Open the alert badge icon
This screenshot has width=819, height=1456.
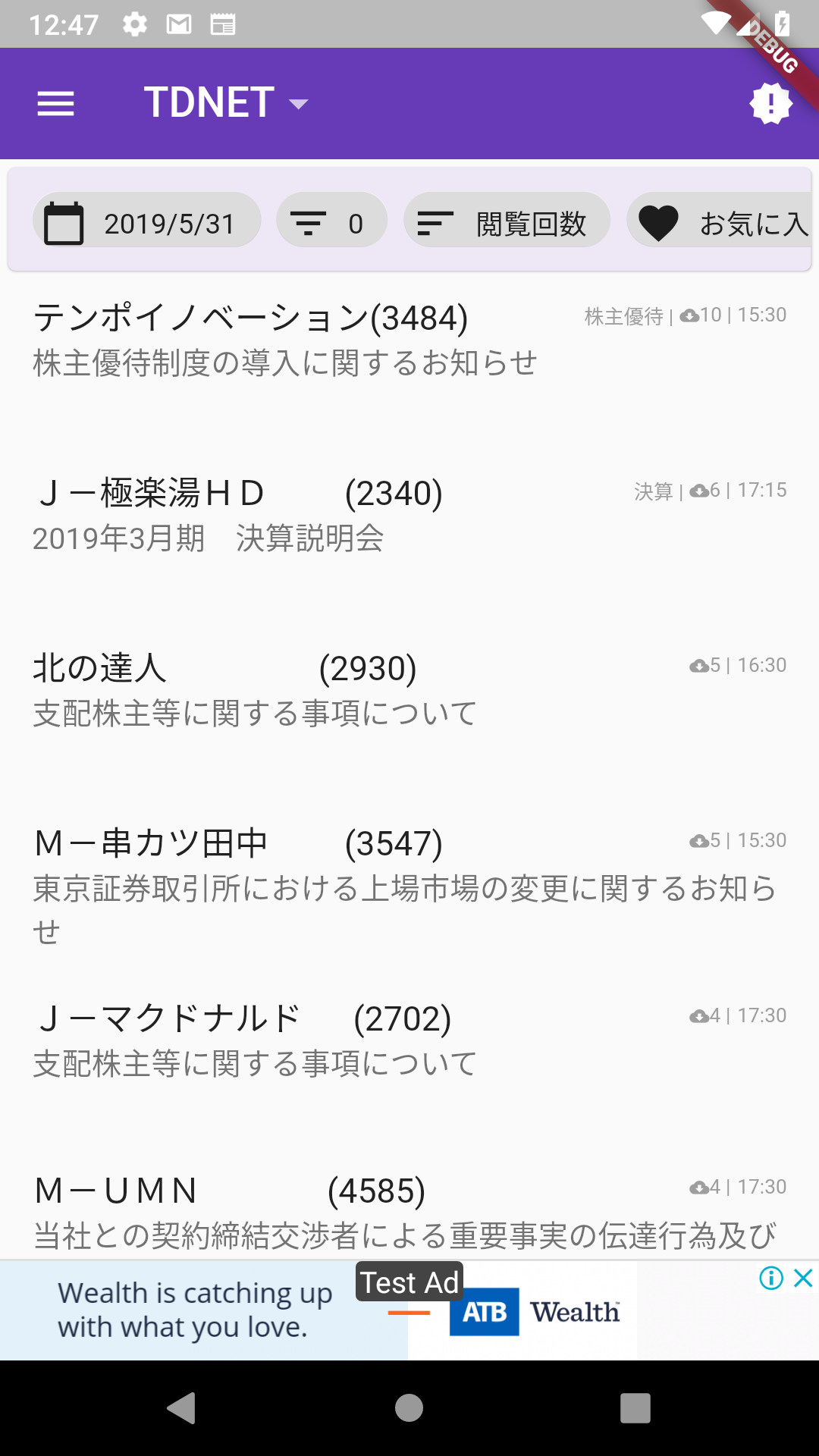tap(770, 103)
